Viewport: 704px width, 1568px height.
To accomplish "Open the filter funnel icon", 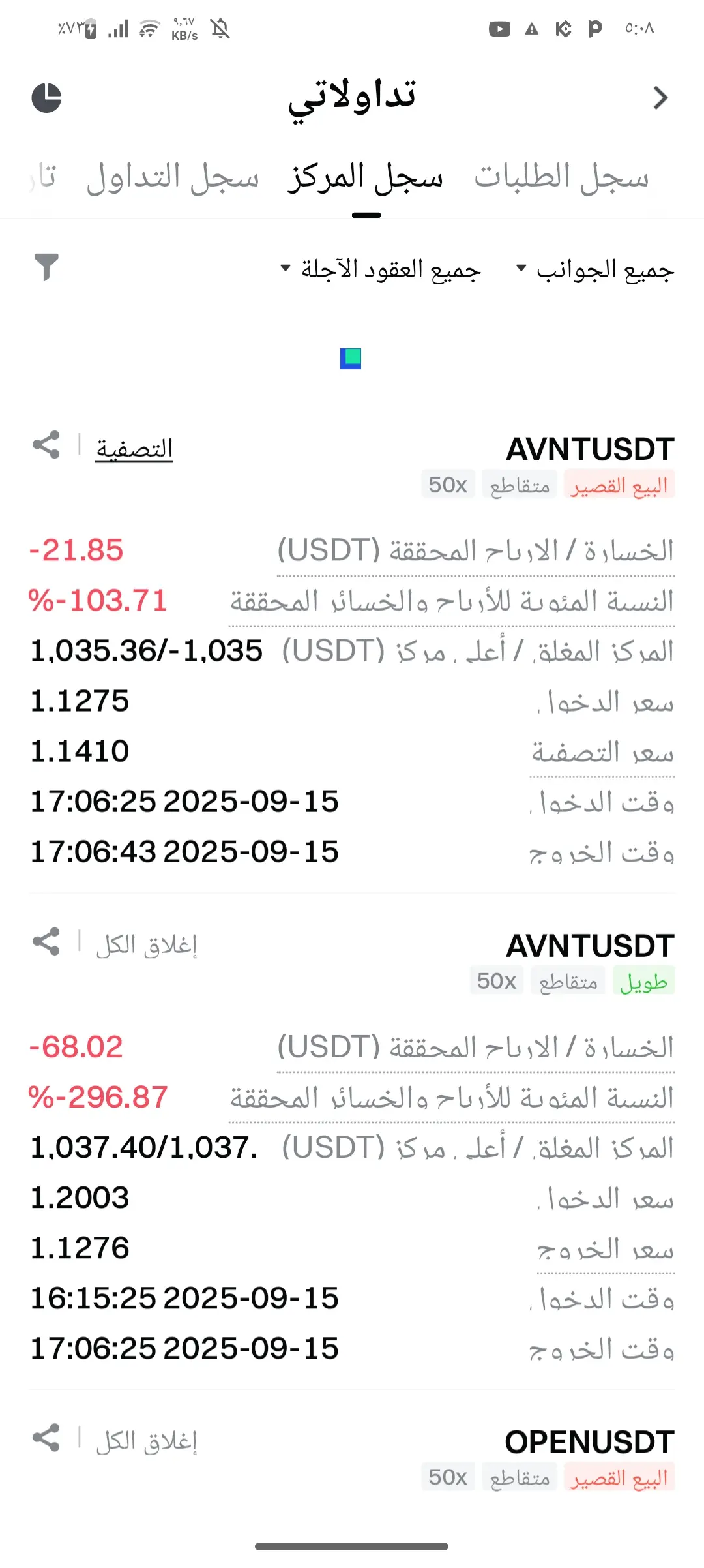I will point(46,267).
